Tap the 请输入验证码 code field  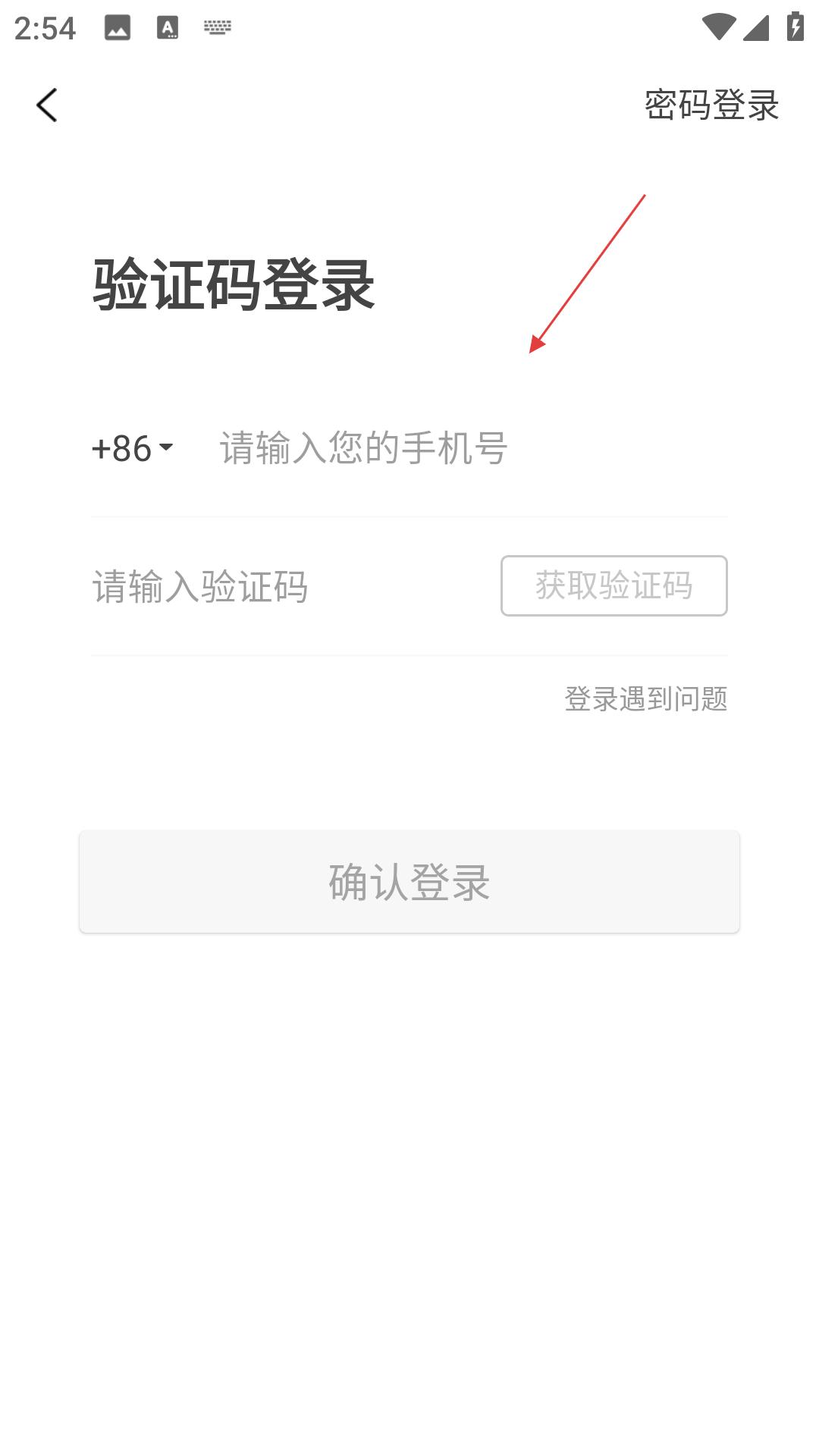(x=292, y=586)
